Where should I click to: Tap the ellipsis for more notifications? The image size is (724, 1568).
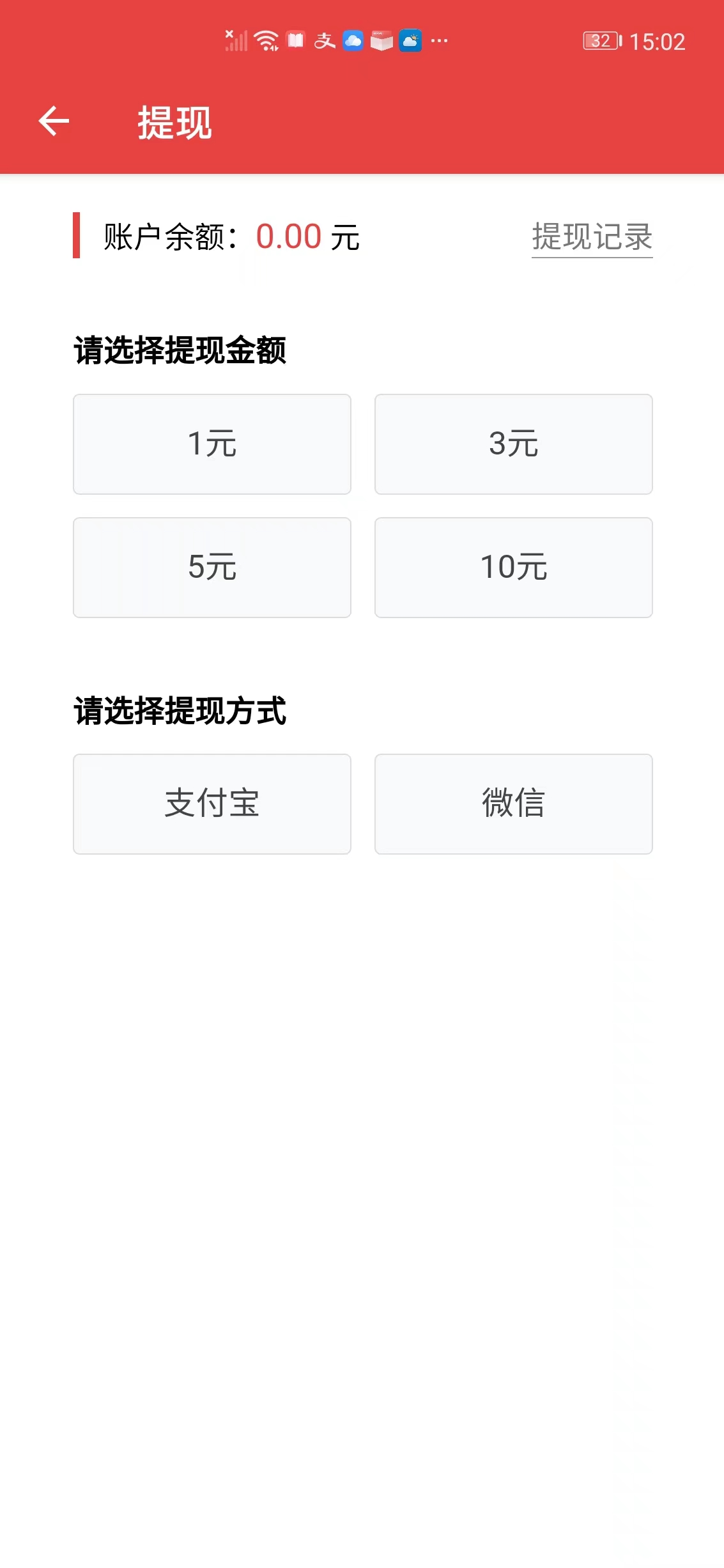(x=438, y=40)
